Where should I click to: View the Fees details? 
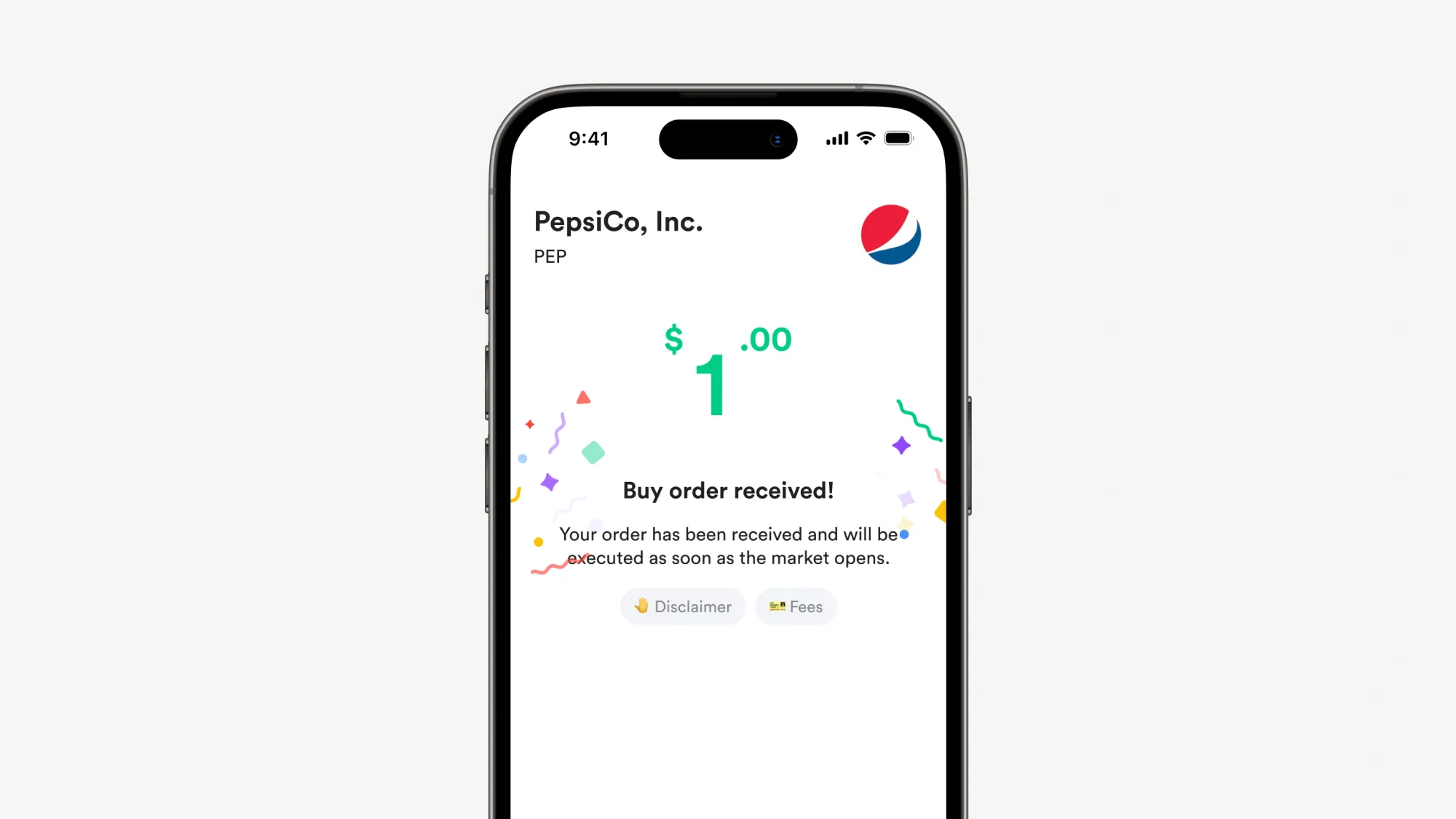tap(796, 606)
